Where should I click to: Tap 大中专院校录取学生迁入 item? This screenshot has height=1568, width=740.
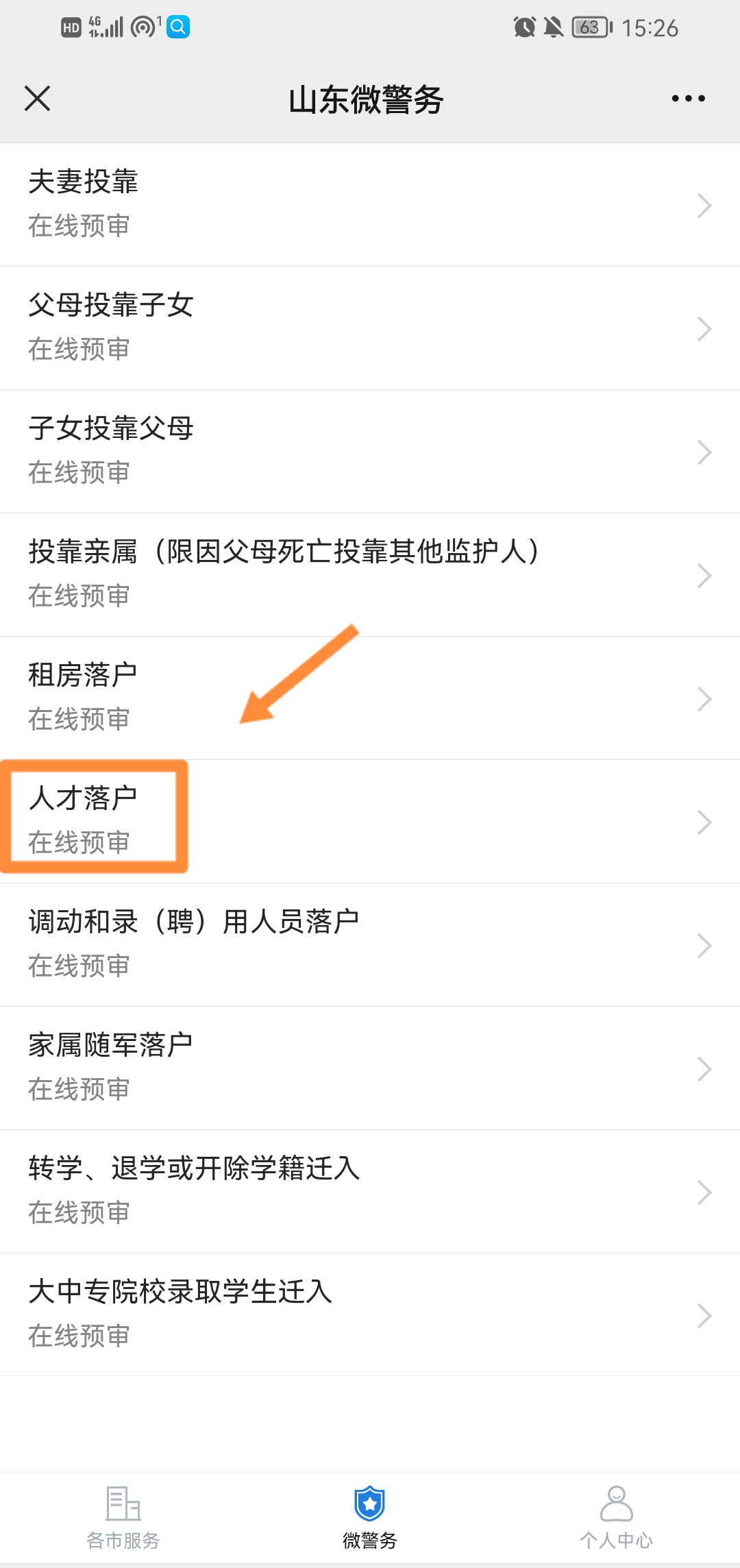(x=370, y=1314)
